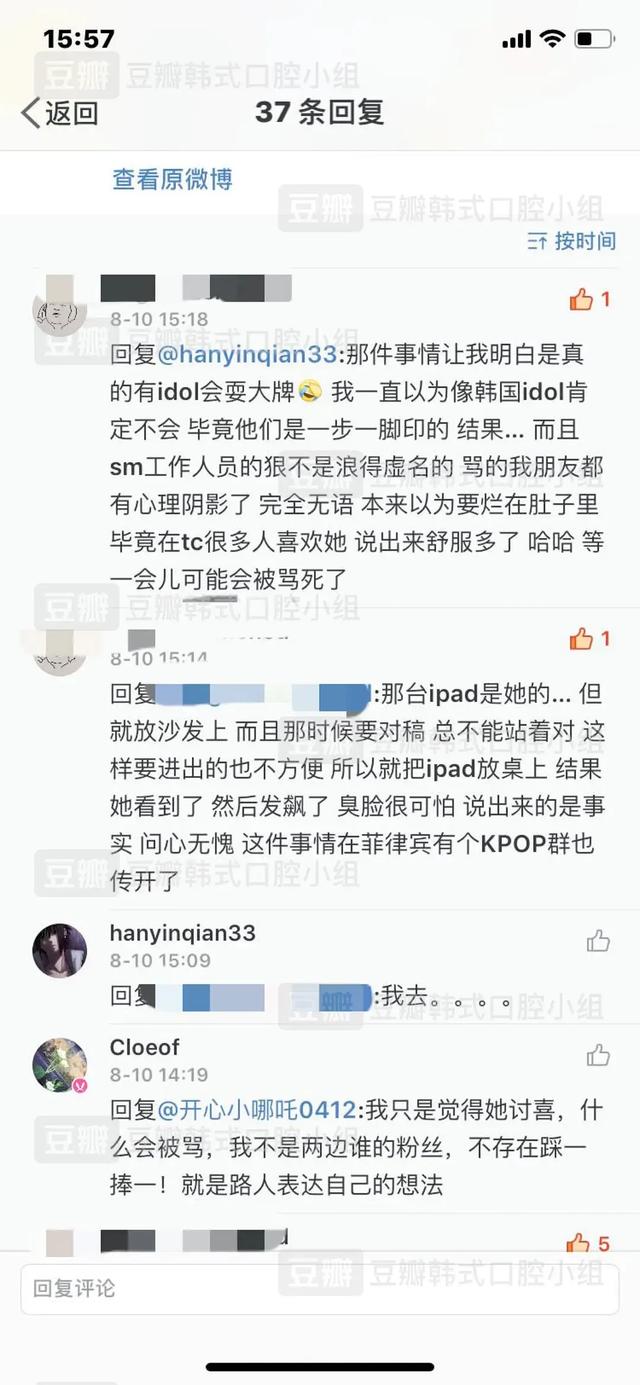Like Cloeof's reply
The width and height of the screenshot is (640, 1385).
coord(598,1054)
